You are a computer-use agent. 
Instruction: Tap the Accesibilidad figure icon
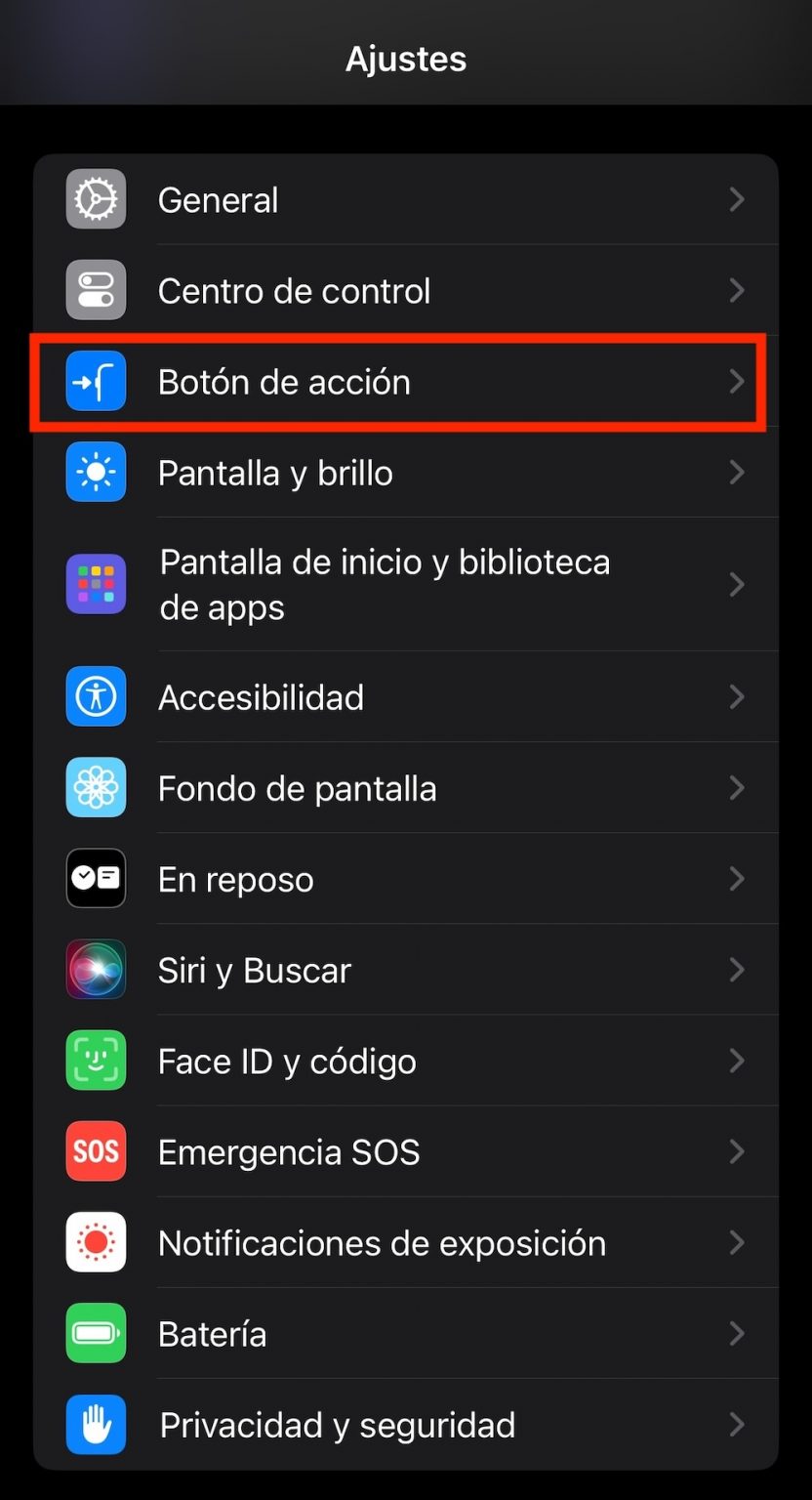(95, 696)
